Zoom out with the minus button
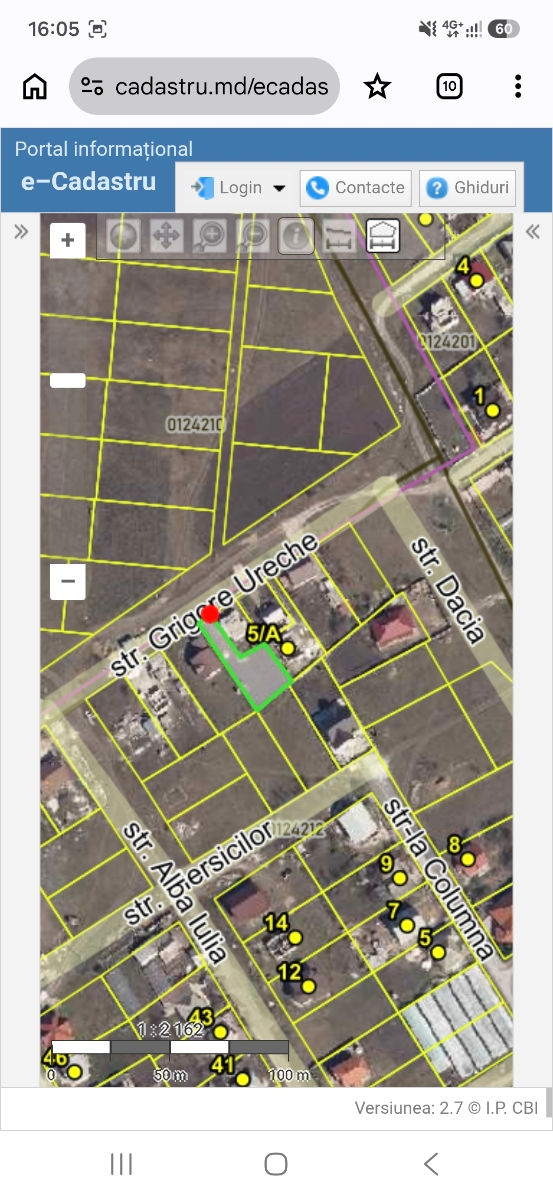This screenshot has height=1200, width=553. point(68,581)
